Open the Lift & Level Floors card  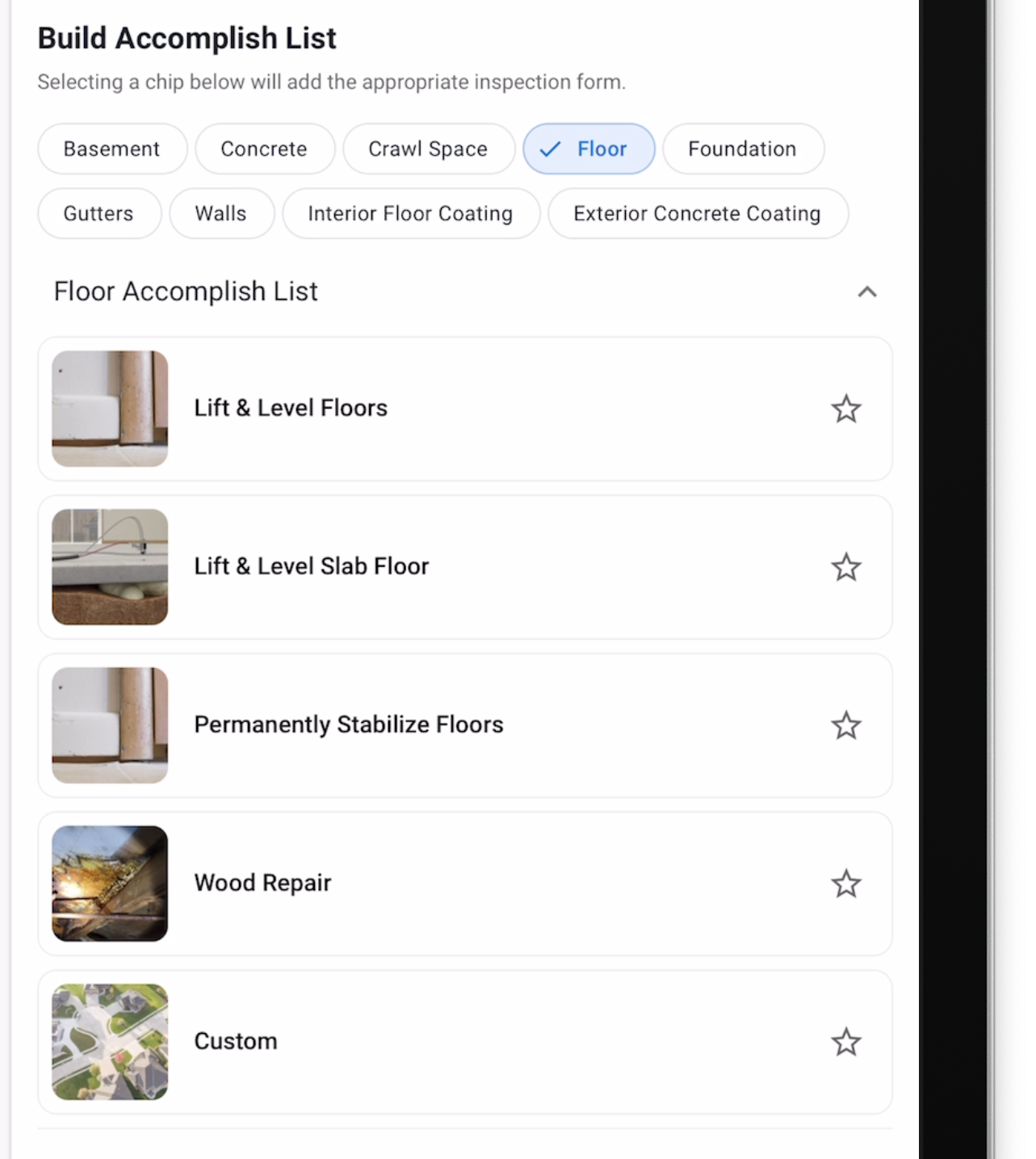click(404, 409)
